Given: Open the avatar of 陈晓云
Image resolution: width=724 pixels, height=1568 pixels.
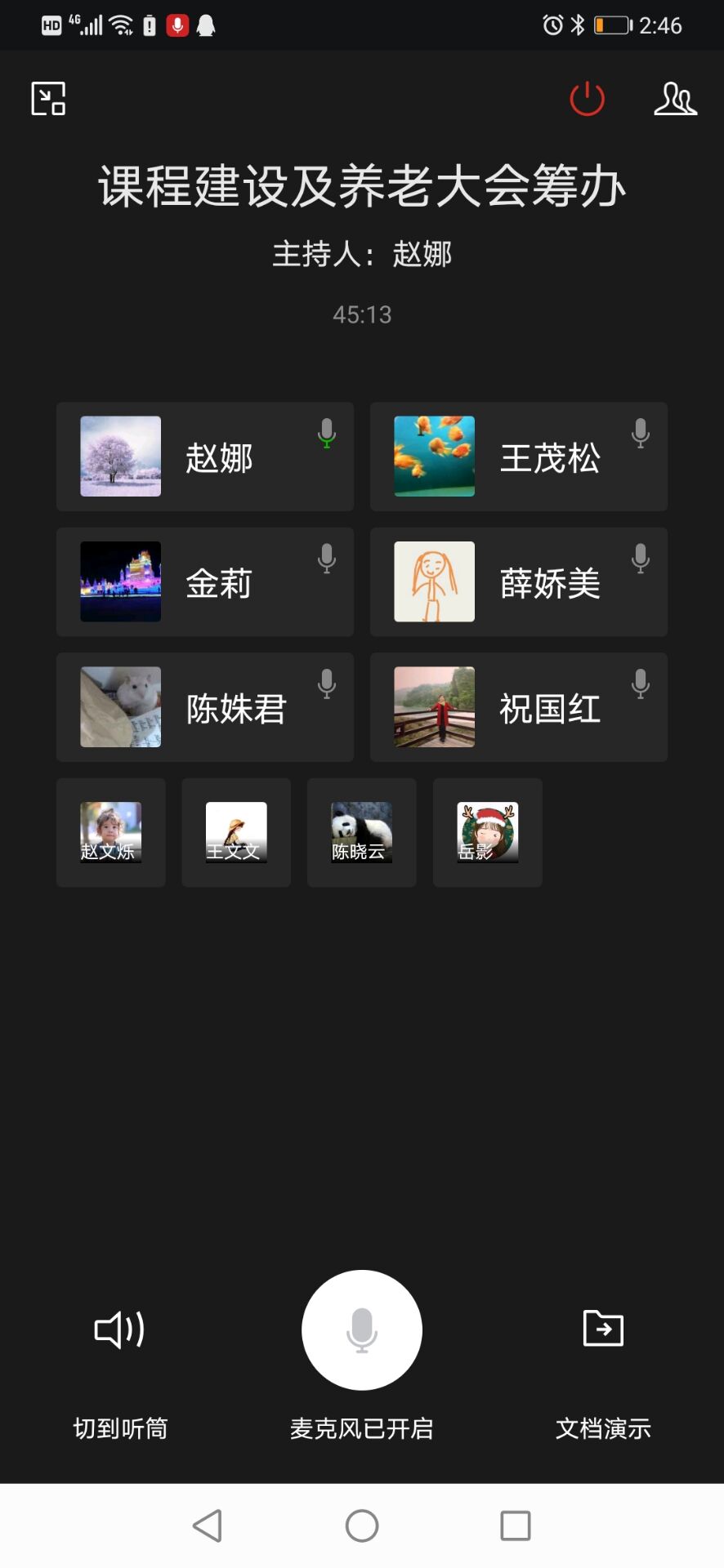Looking at the screenshot, I should point(361,832).
